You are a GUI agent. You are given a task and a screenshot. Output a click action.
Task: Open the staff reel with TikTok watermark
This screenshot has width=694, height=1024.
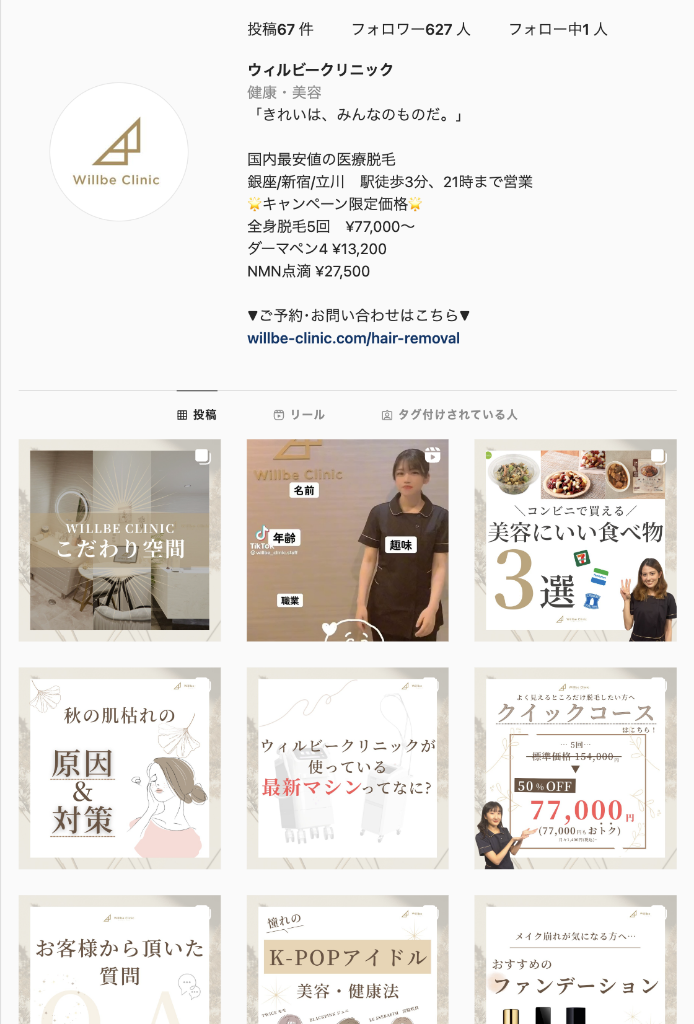[x=347, y=540]
